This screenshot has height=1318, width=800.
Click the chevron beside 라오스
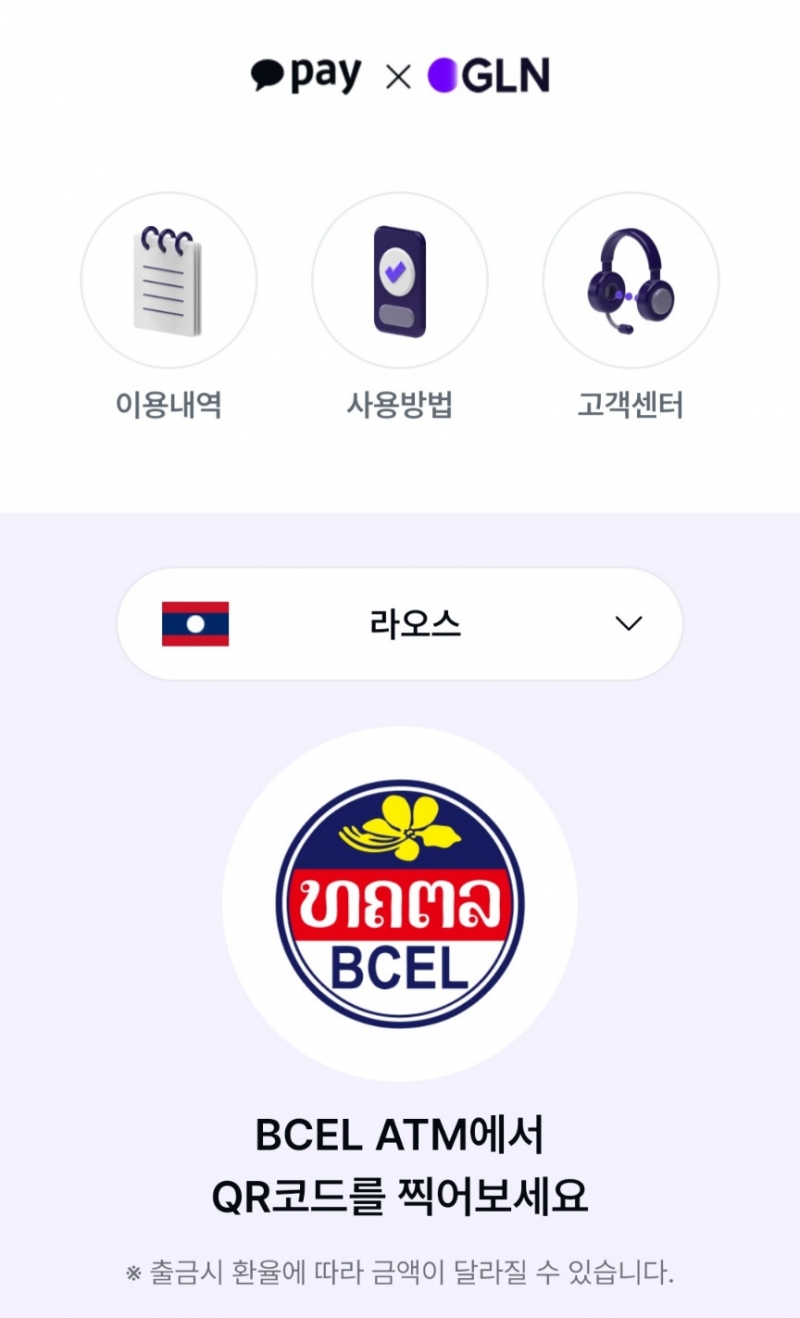(x=628, y=623)
